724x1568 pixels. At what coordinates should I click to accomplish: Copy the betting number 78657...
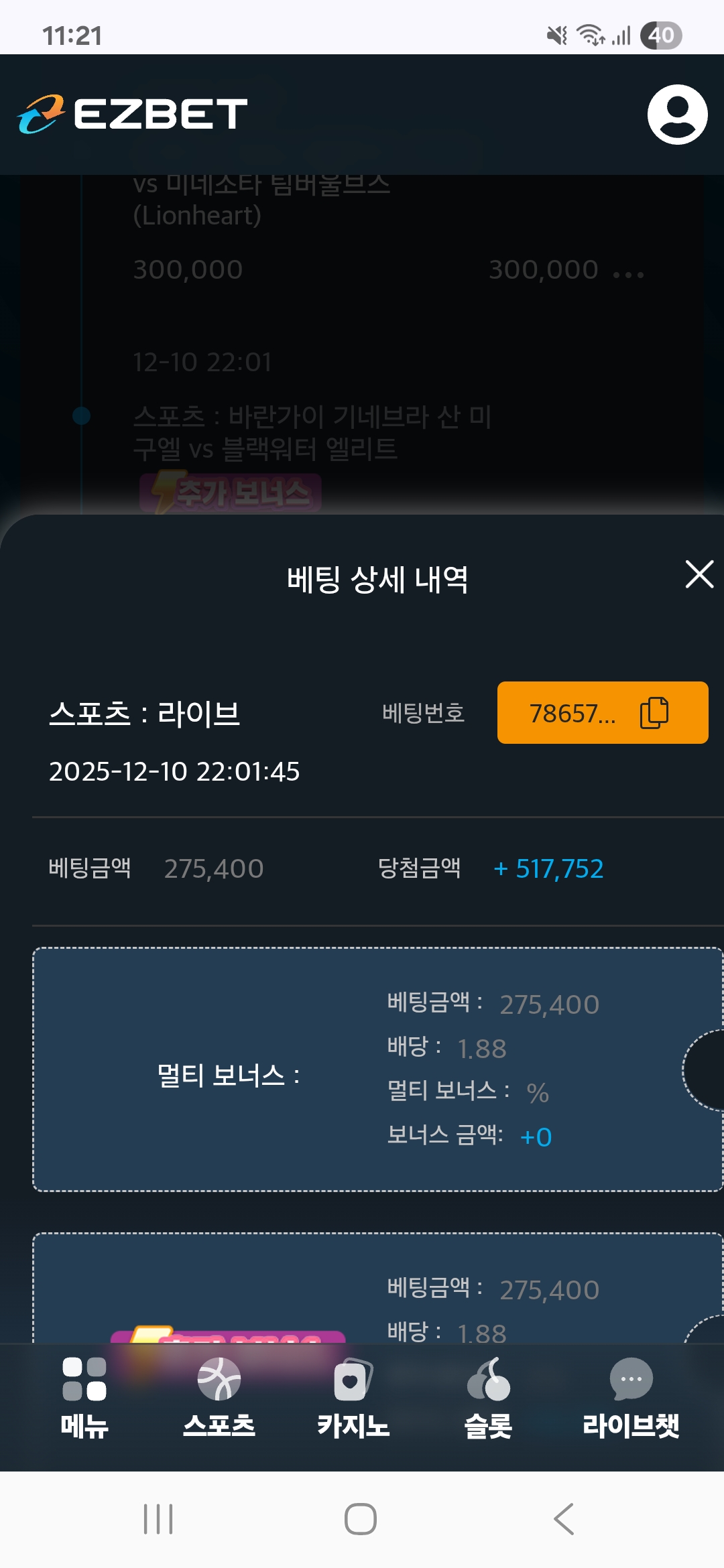[654, 712]
